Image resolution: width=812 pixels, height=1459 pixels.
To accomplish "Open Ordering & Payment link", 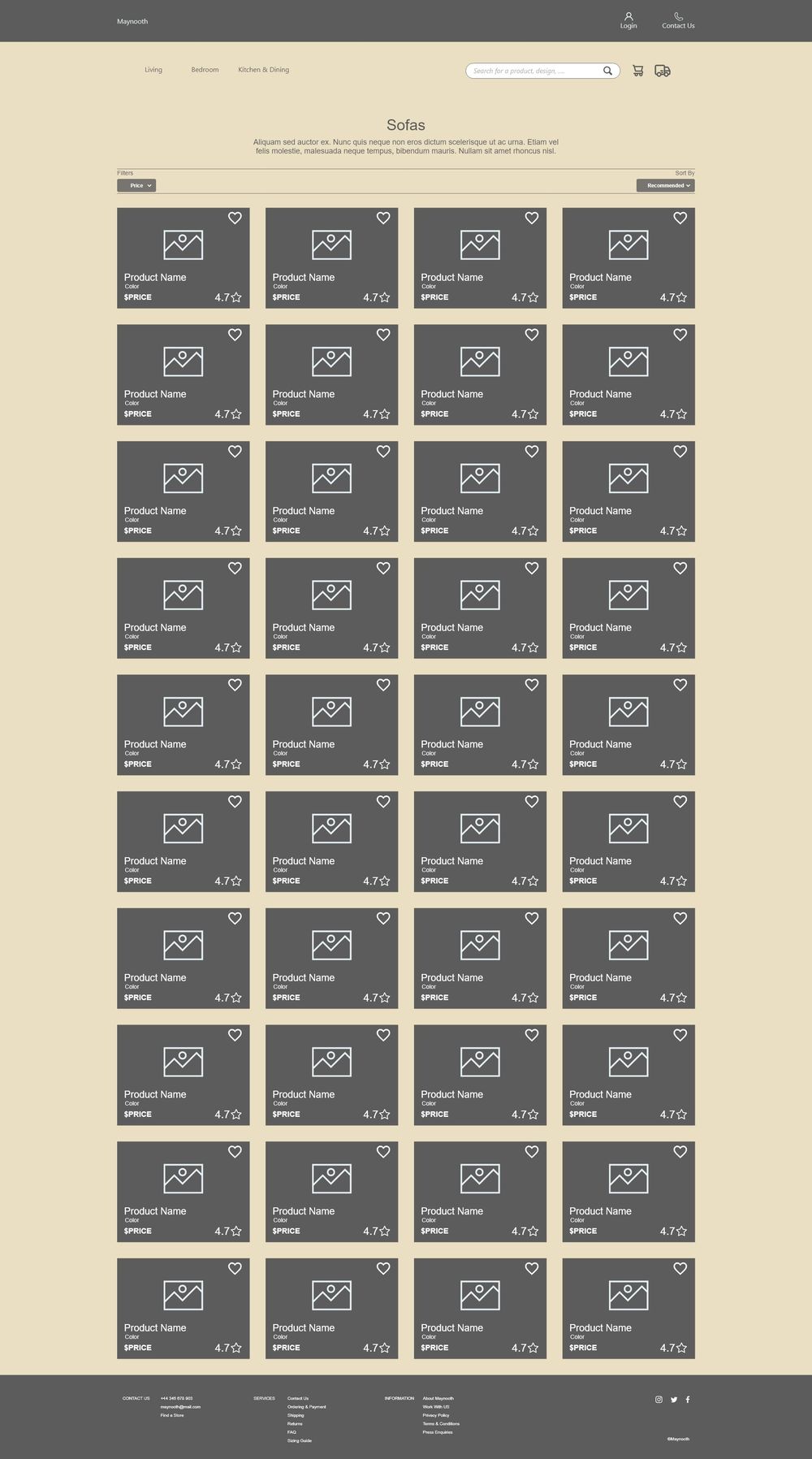I will 306,1407.
